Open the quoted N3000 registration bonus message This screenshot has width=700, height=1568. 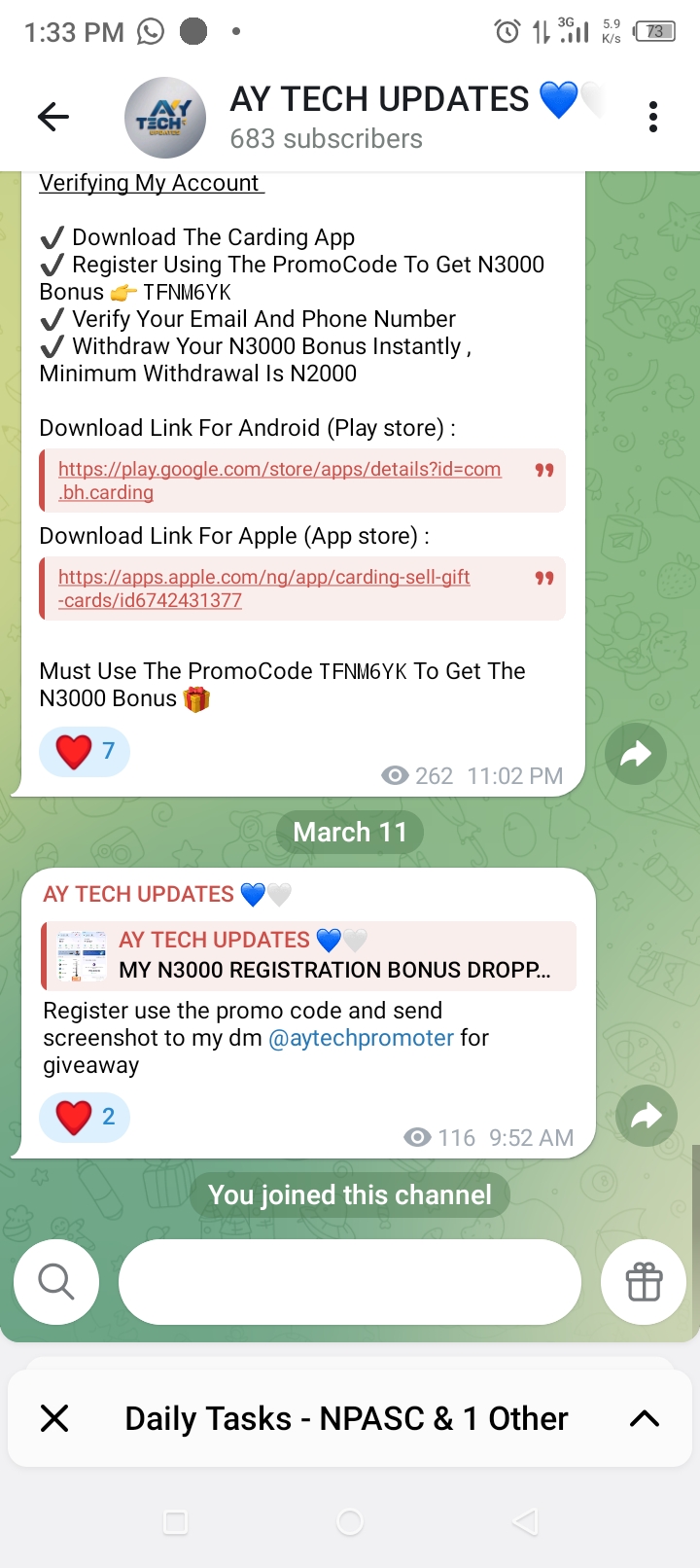tap(311, 955)
